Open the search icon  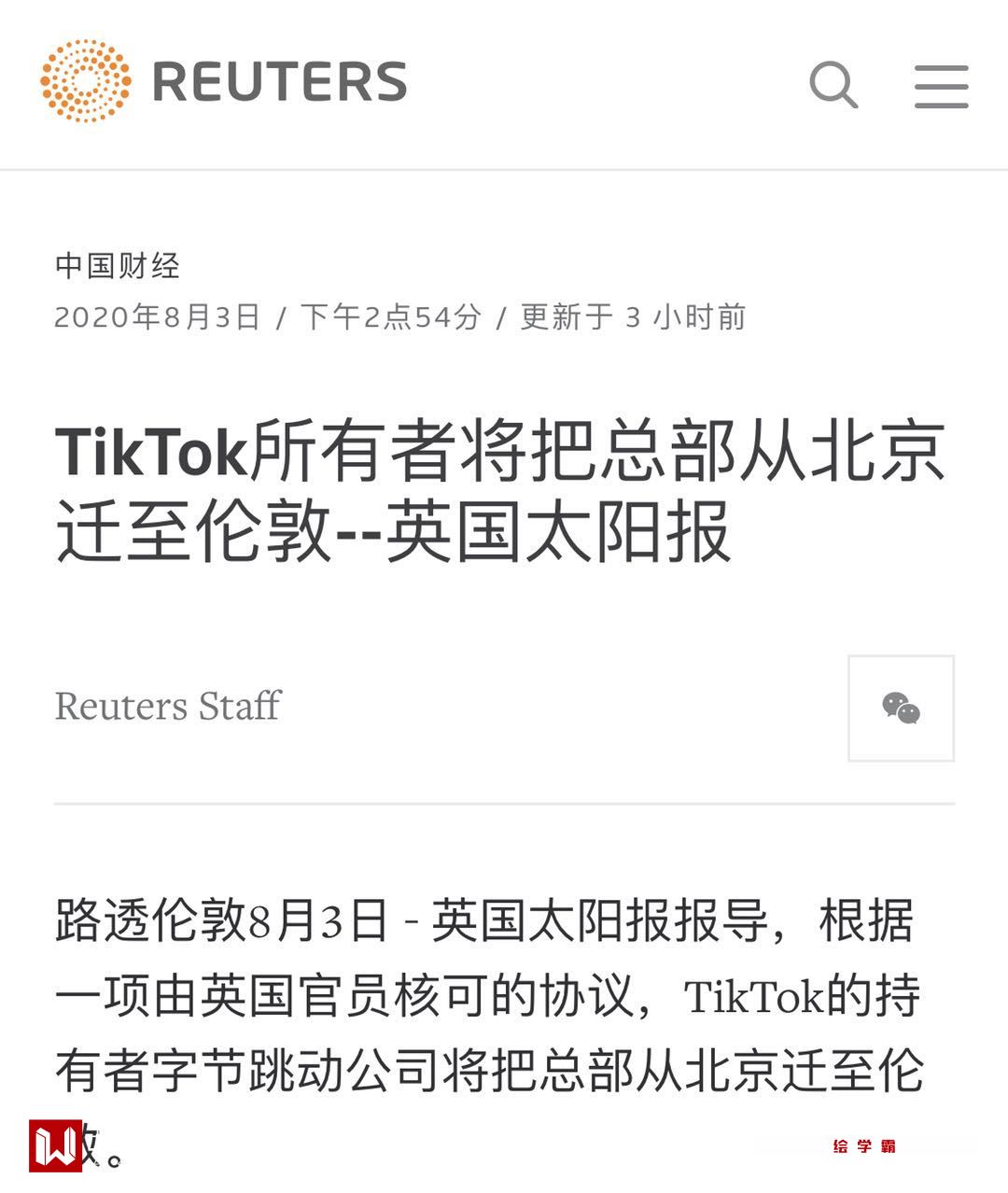click(x=833, y=85)
